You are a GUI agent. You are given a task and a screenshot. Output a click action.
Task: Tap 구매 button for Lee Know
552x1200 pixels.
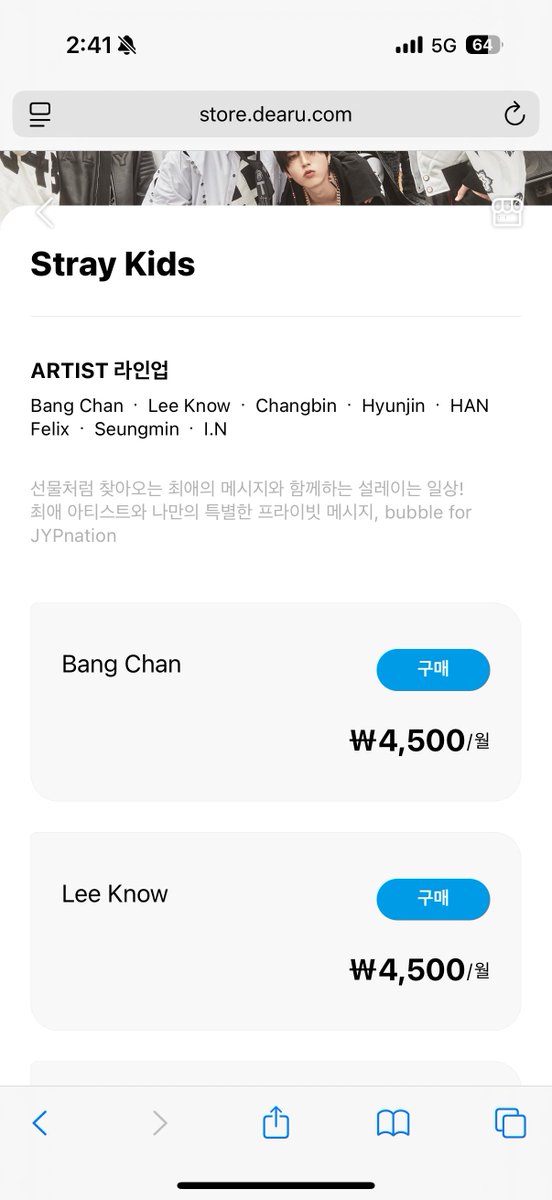coord(433,899)
